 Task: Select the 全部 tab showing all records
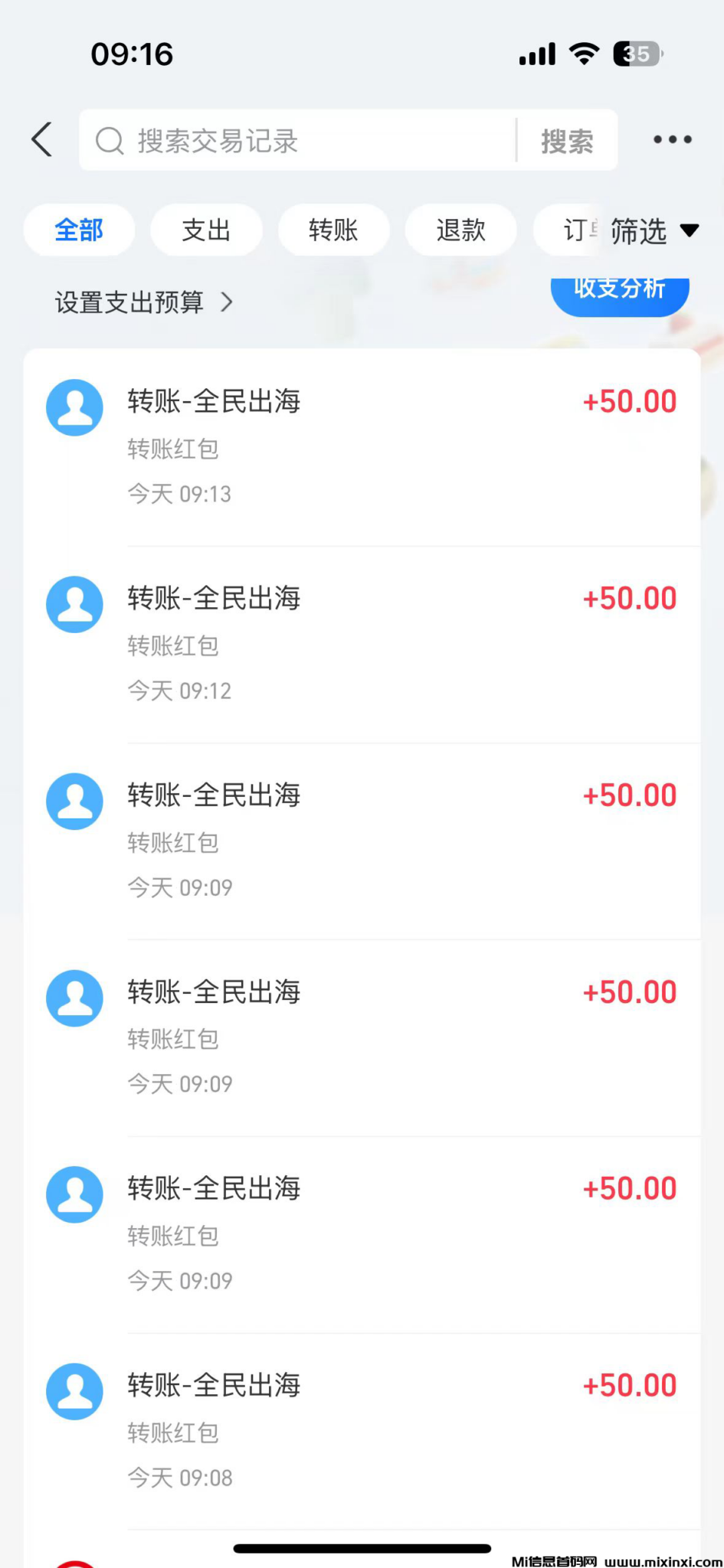coord(80,230)
